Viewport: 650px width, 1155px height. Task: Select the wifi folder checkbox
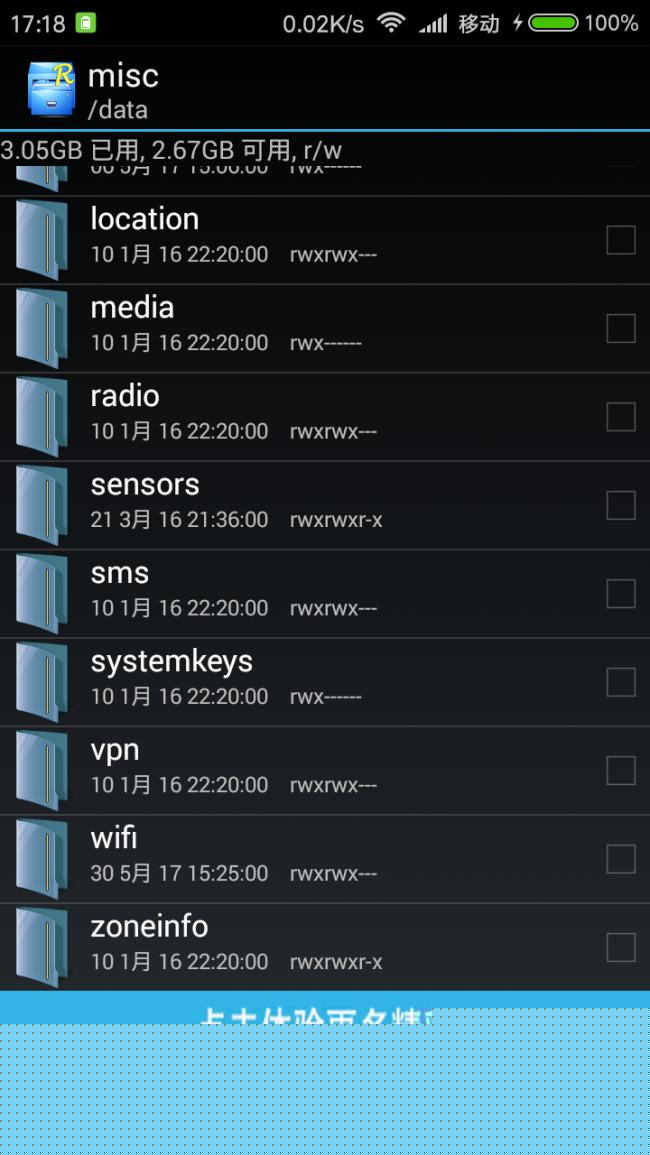pyautogui.click(x=621, y=859)
